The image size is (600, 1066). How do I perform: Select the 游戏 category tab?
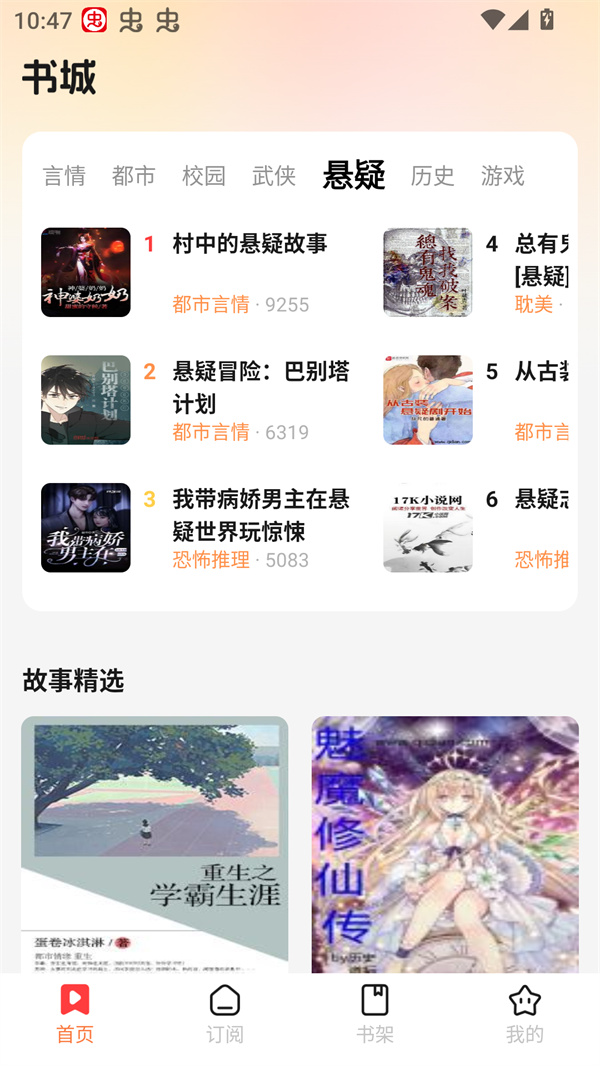[502, 176]
